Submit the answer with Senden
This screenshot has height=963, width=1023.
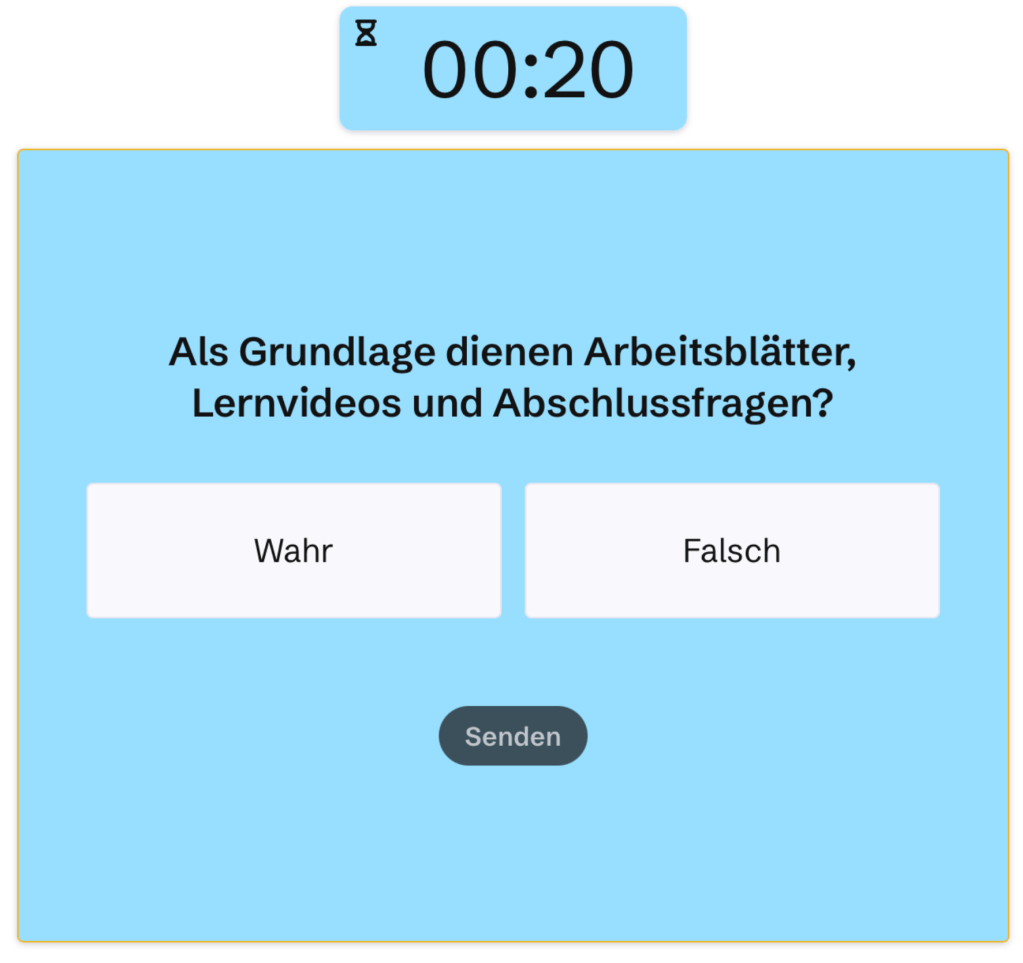(512, 737)
